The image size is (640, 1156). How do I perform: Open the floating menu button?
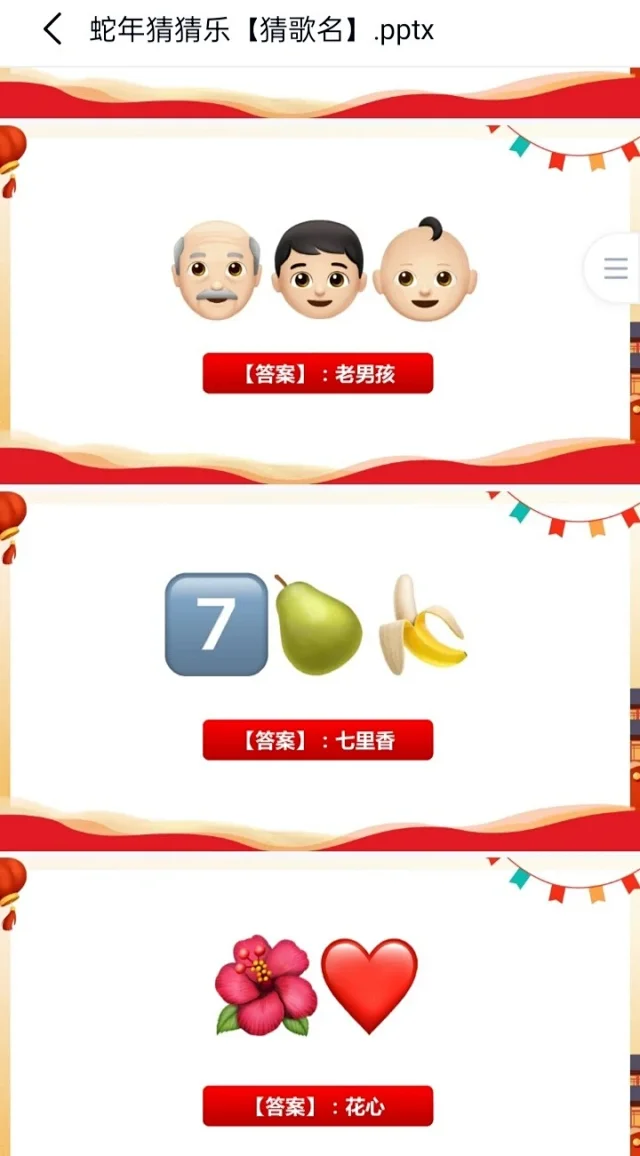tap(615, 268)
